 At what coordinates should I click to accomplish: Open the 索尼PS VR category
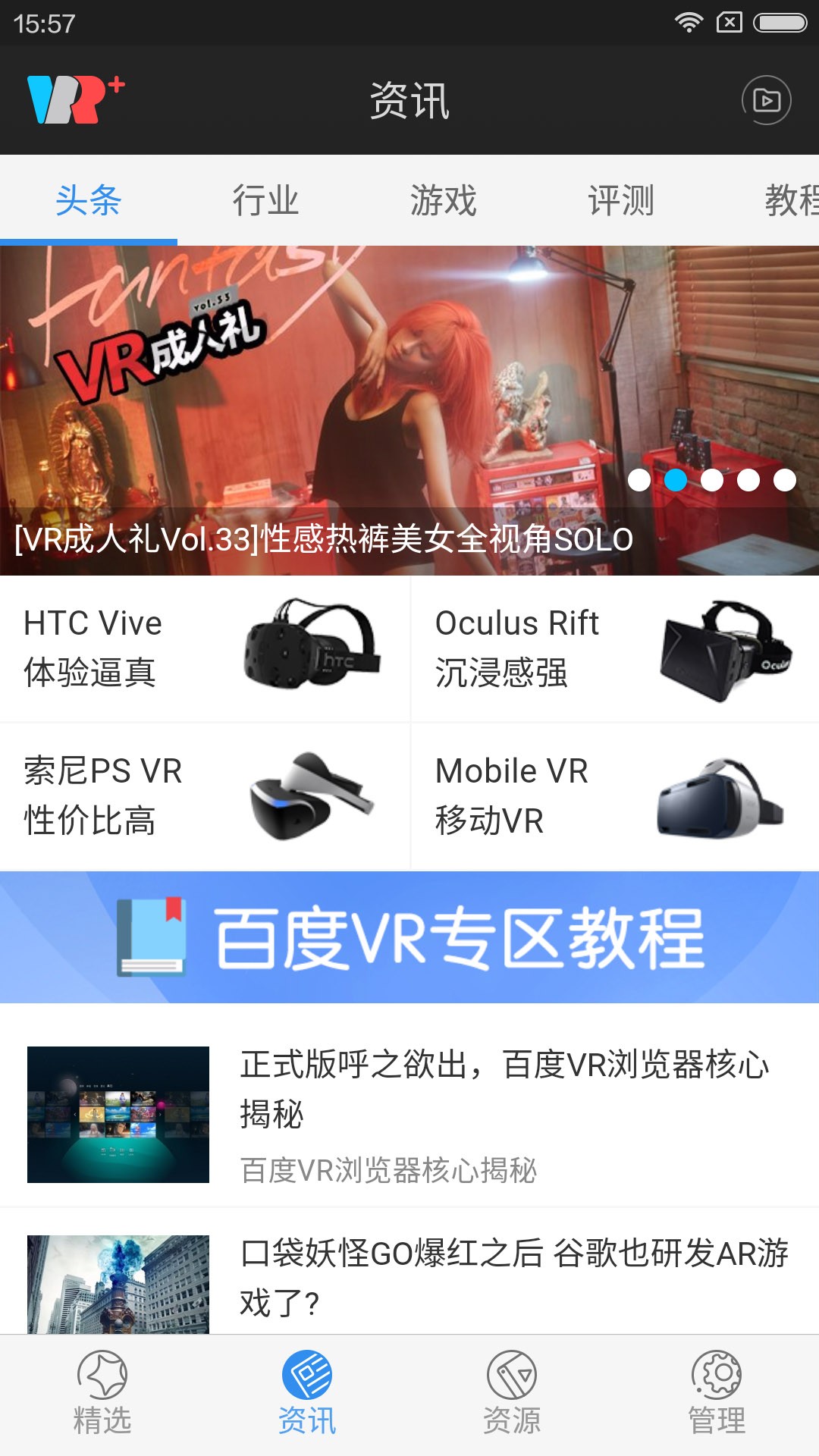pyautogui.click(x=205, y=796)
